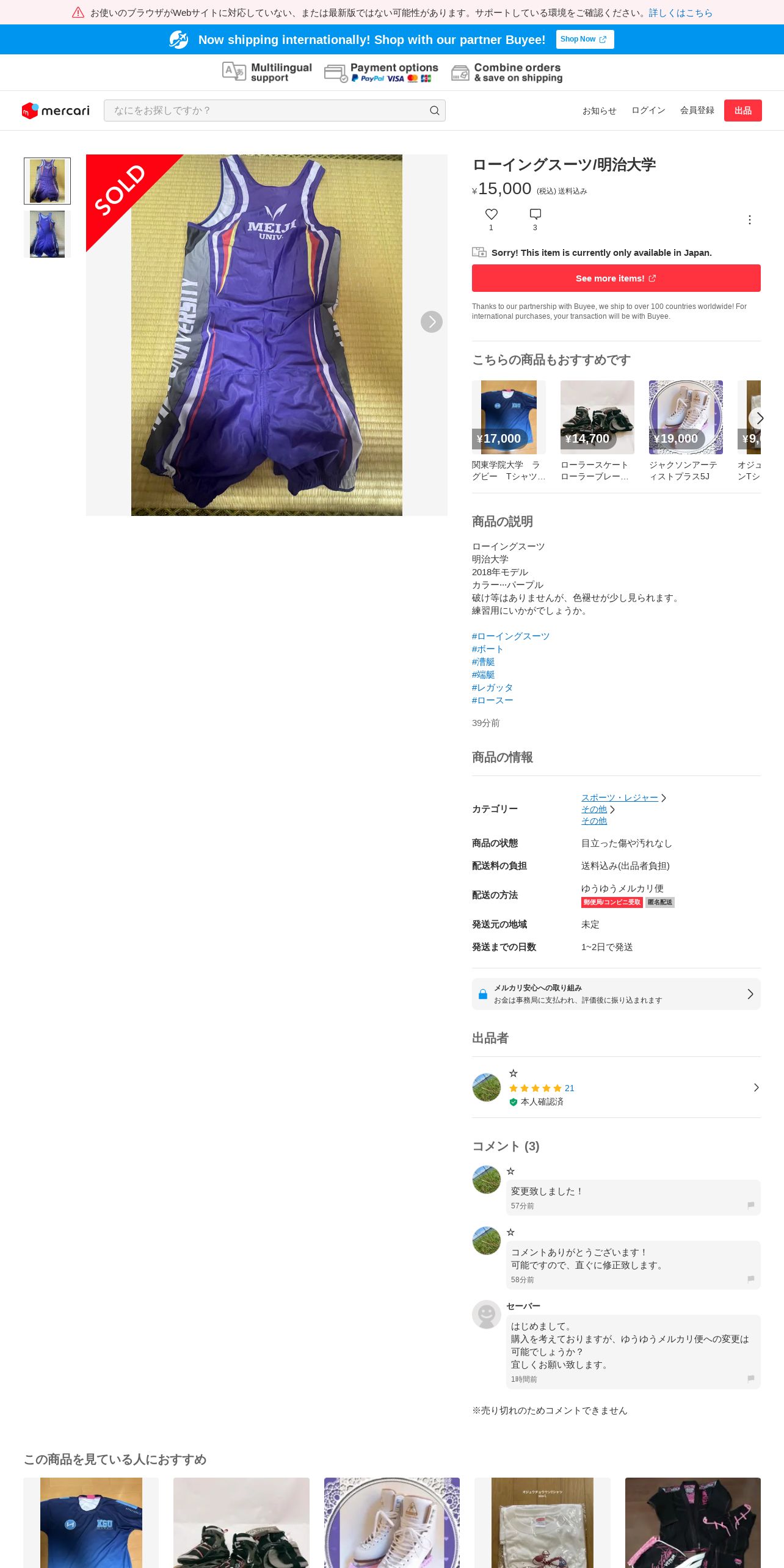This screenshot has width=784, height=1568.
Task: Select the second product thumbnail image
Action: pos(47,234)
